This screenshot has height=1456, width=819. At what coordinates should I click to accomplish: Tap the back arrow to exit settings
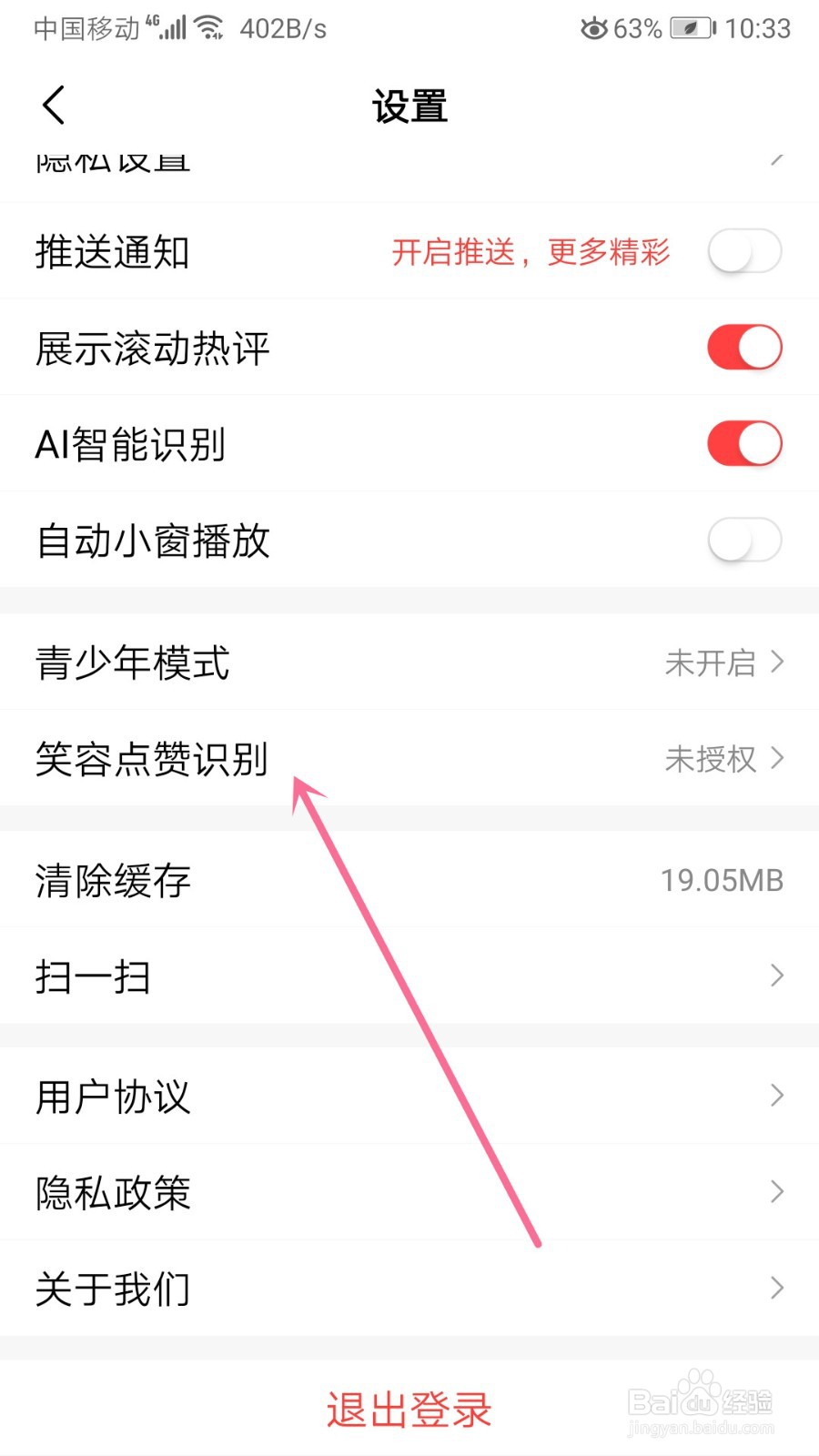tap(52, 105)
